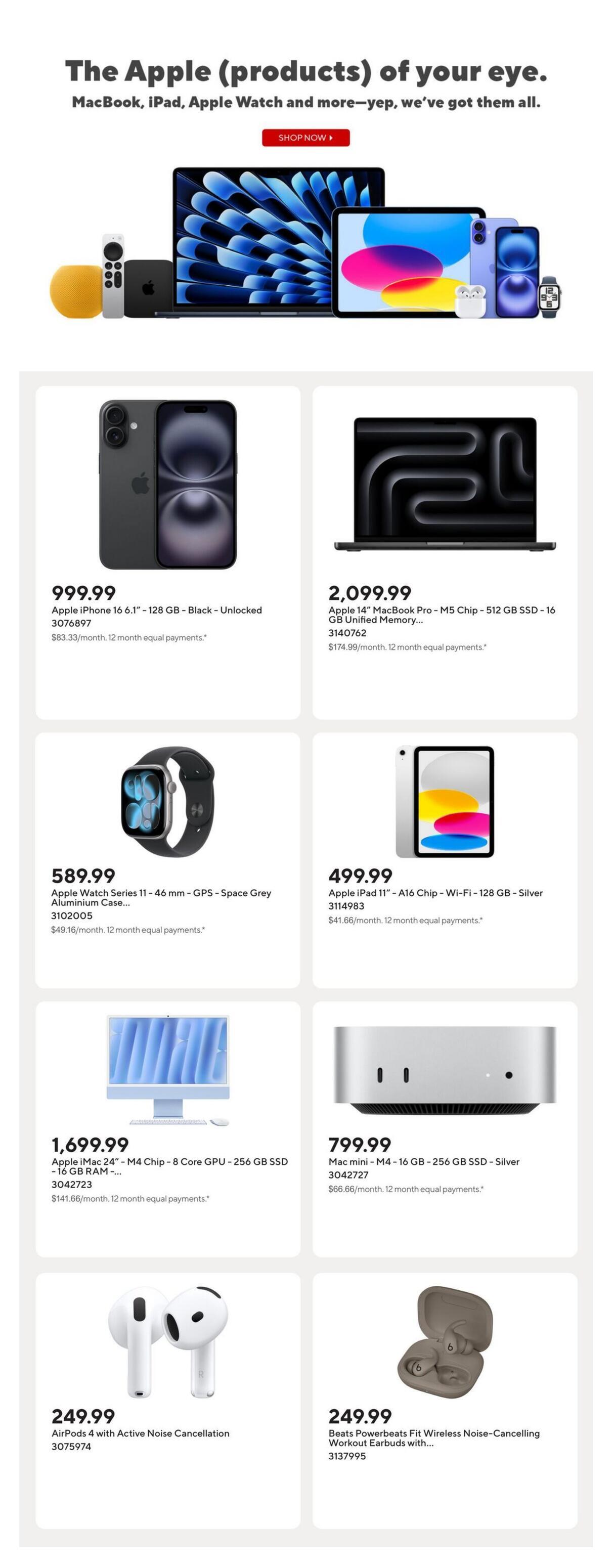This screenshot has height=1568, width=614.
Task: View the 14" MacBook Pro M5 card
Action: pyautogui.click(x=444, y=551)
